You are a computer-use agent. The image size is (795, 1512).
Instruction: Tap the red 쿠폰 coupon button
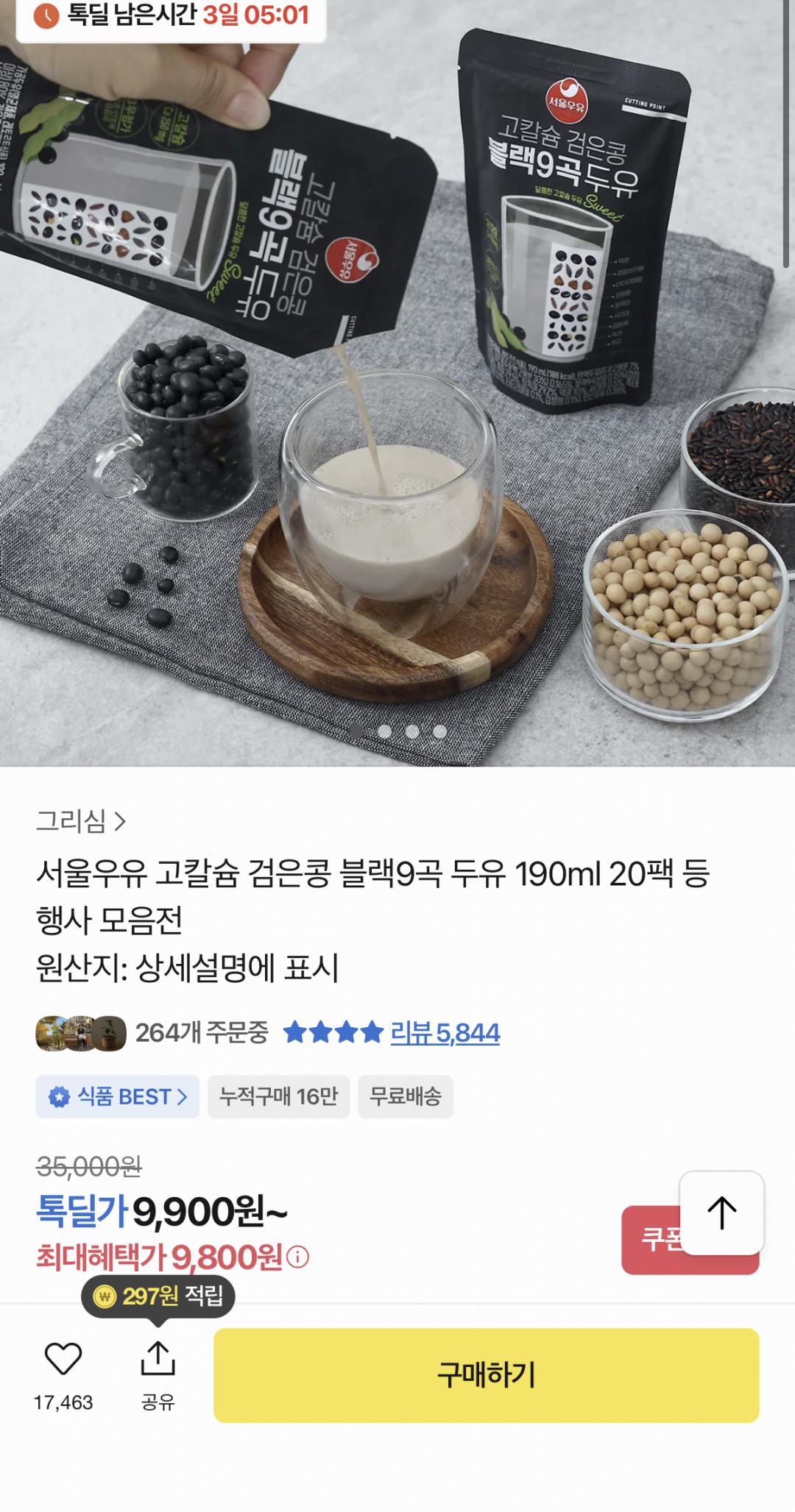pyautogui.click(x=651, y=1241)
